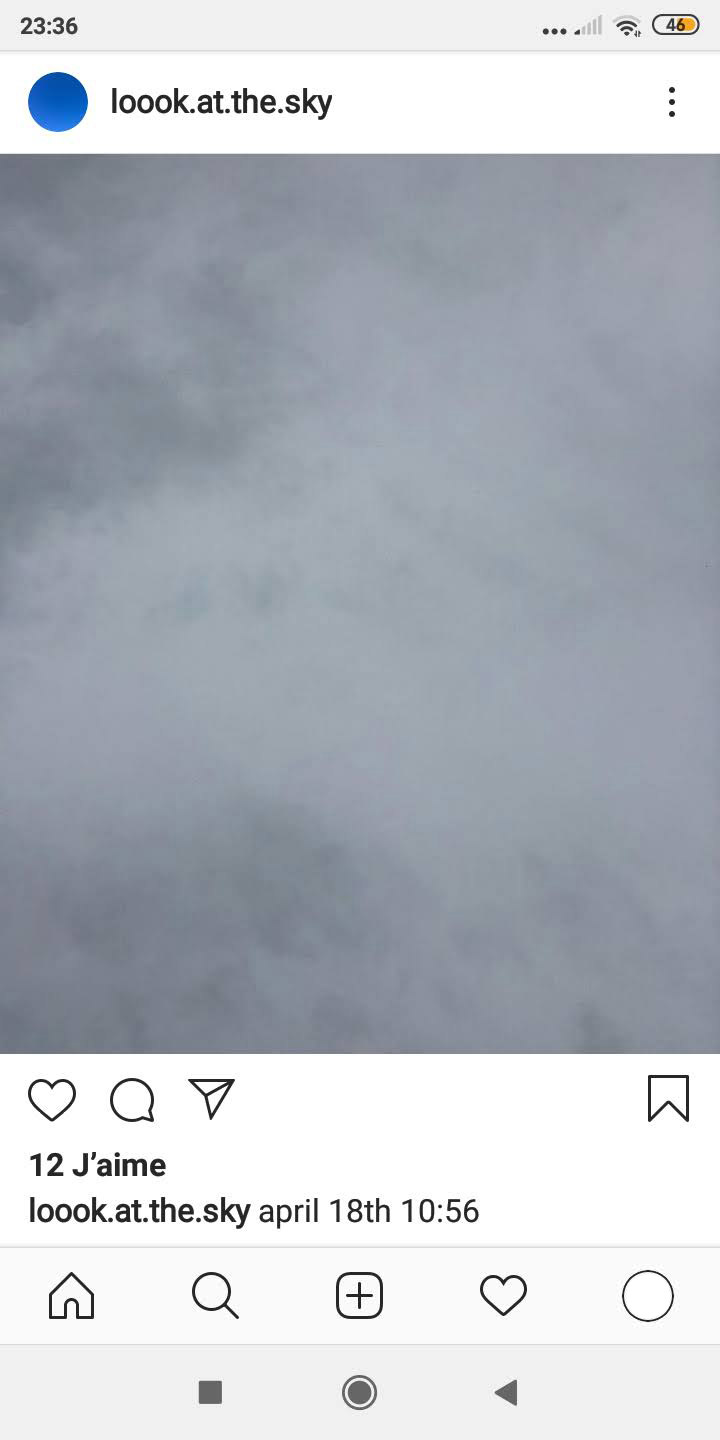720x1440 pixels.
Task: Bookmark this sky post
Action: tap(668, 1098)
